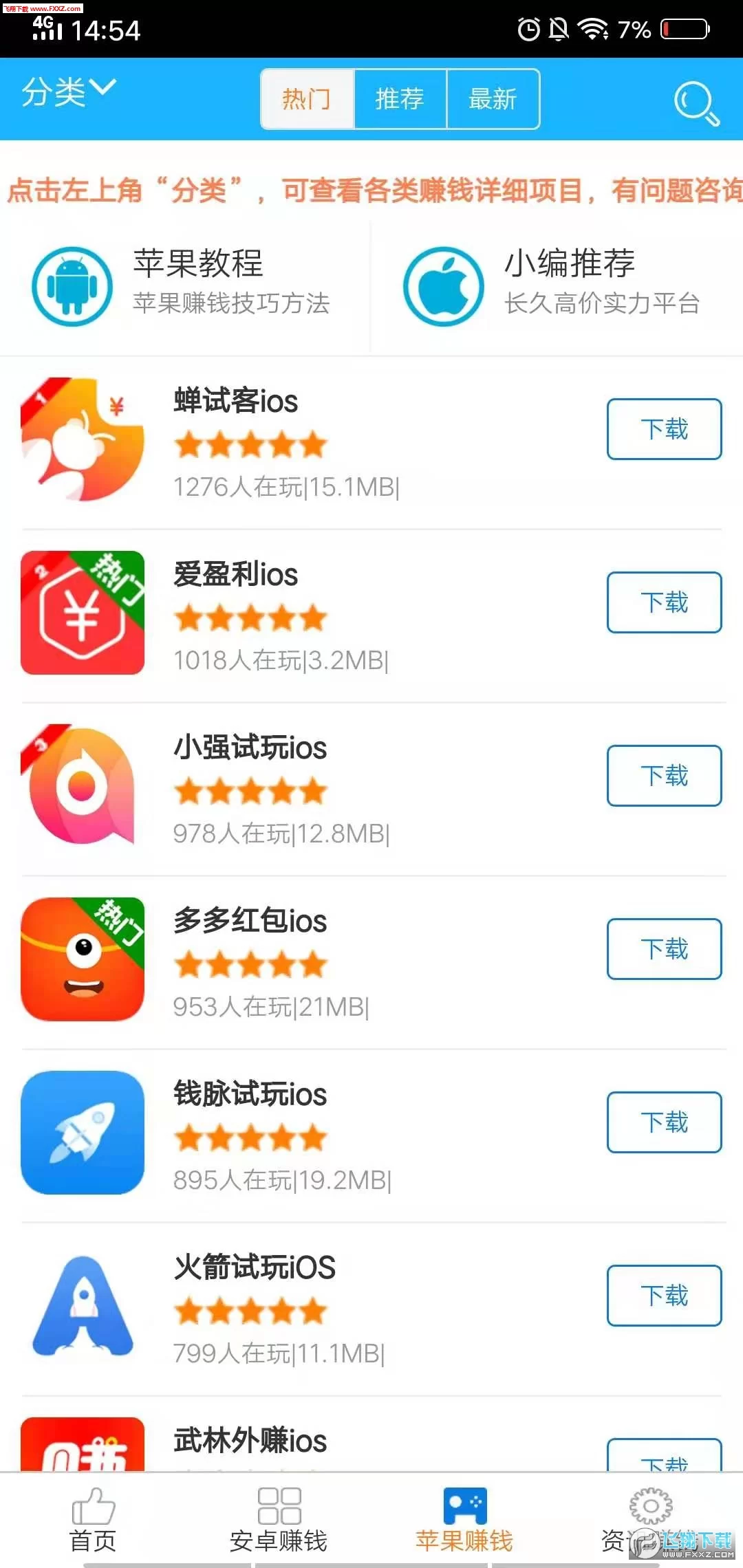Viewport: 743px width, 1568px height.
Task: Tap 下载 for 爱盈利ios
Action: pyautogui.click(x=664, y=602)
